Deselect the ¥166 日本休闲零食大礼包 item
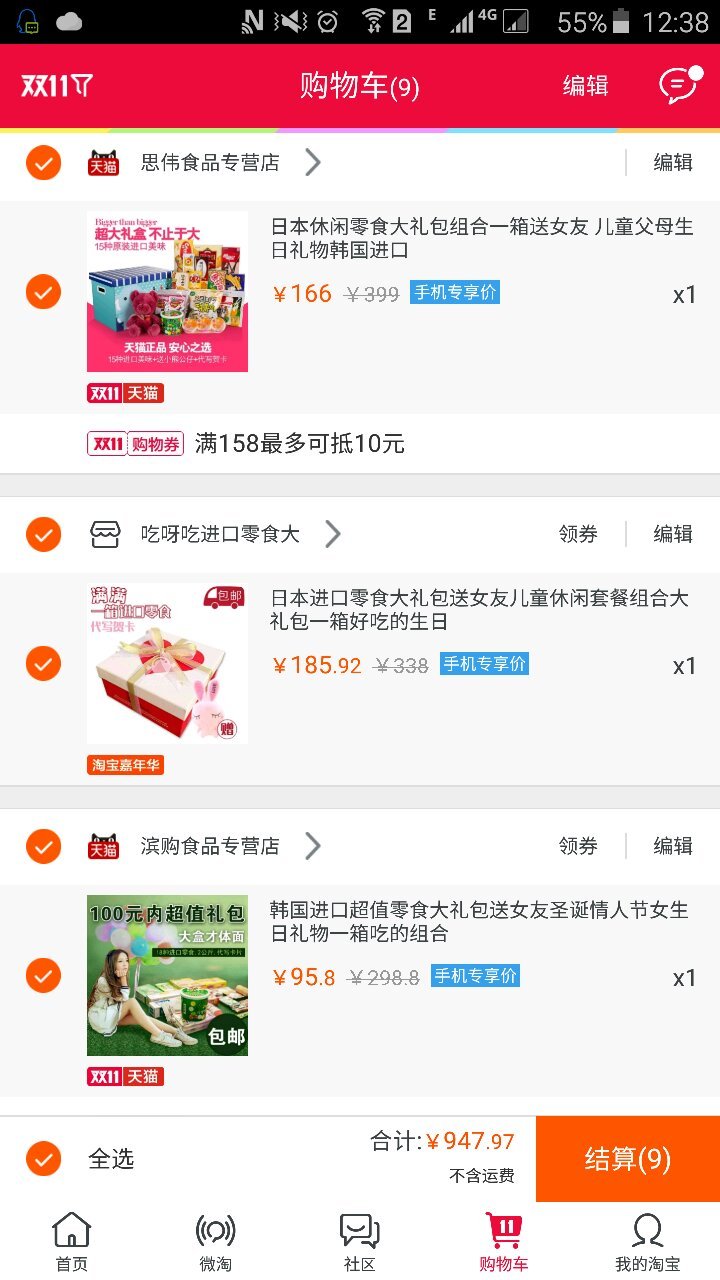Image resolution: width=720 pixels, height=1280 pixels. (x=43, y=292)
